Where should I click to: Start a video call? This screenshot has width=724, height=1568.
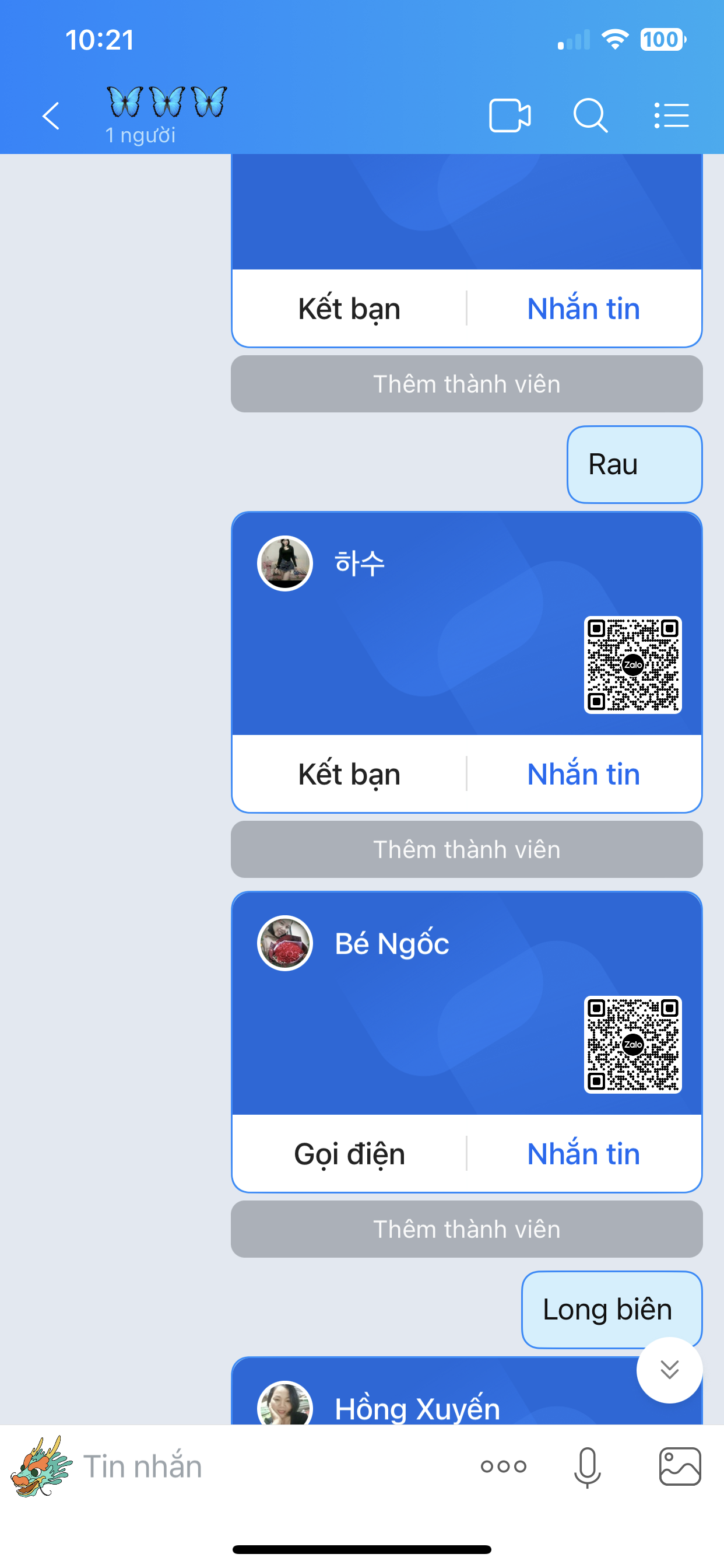point(510,115)
